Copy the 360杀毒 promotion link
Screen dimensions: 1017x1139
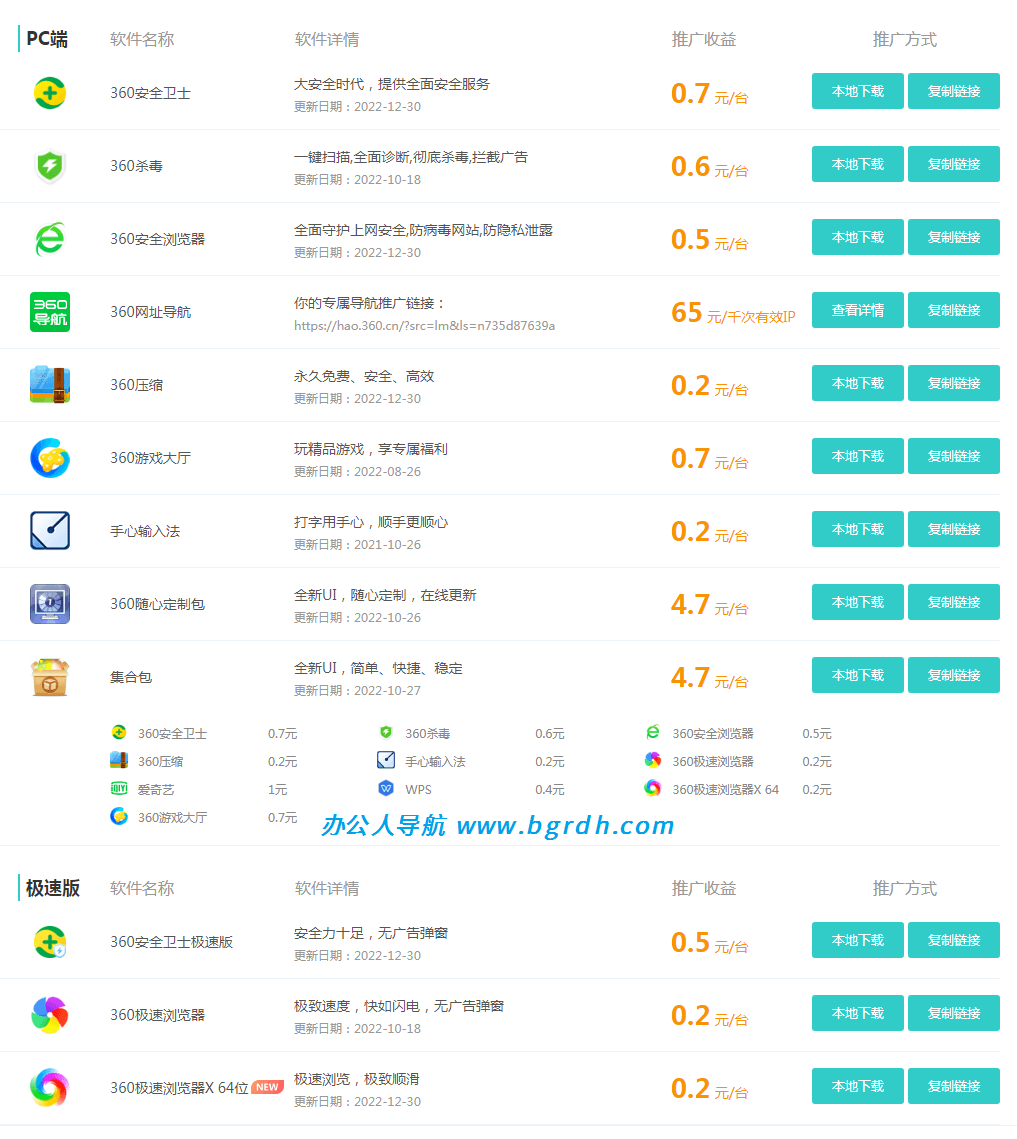pyautogui.click(x=953, y=164)
